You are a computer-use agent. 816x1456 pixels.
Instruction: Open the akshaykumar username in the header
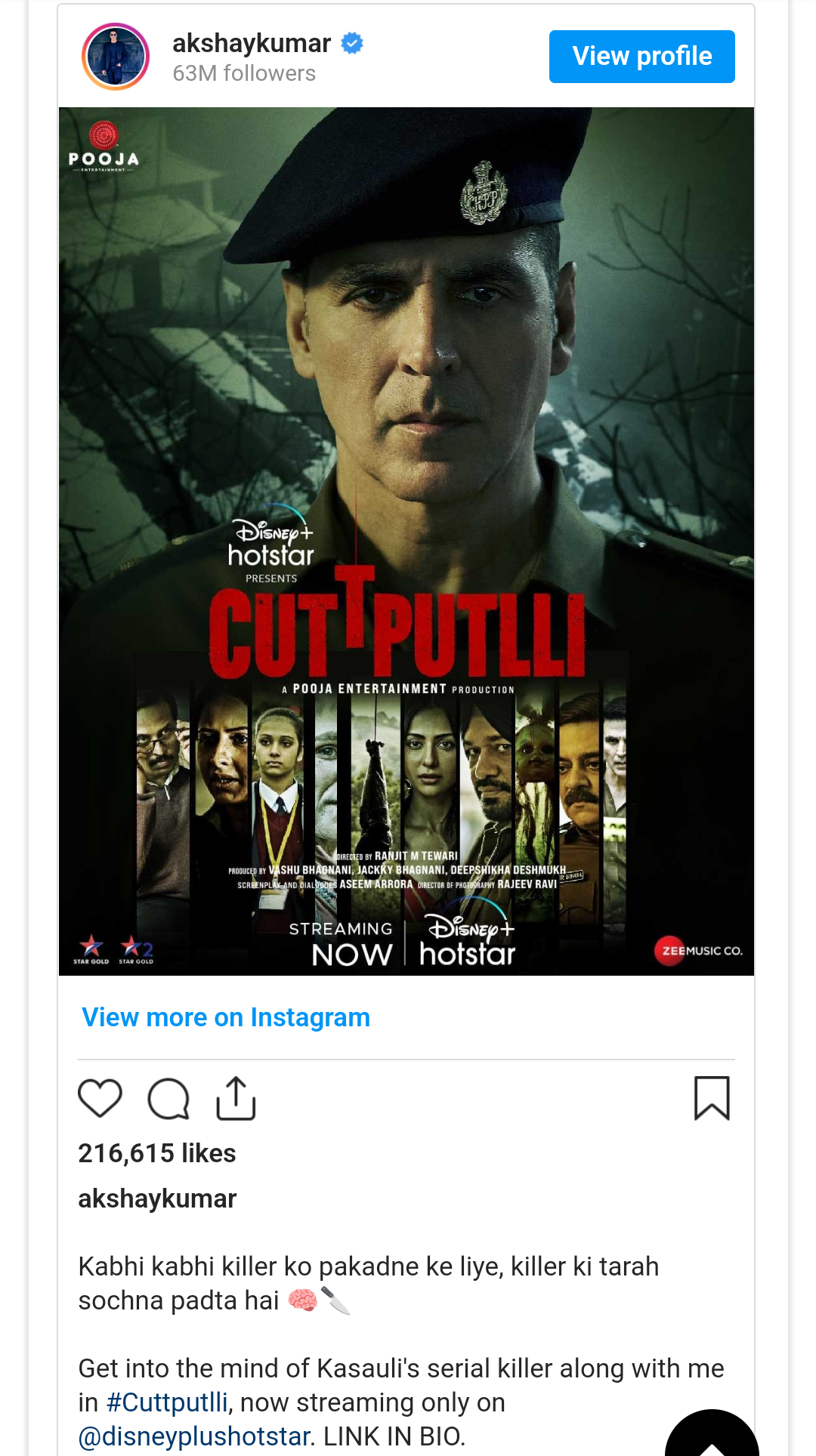tap(252, 44)
